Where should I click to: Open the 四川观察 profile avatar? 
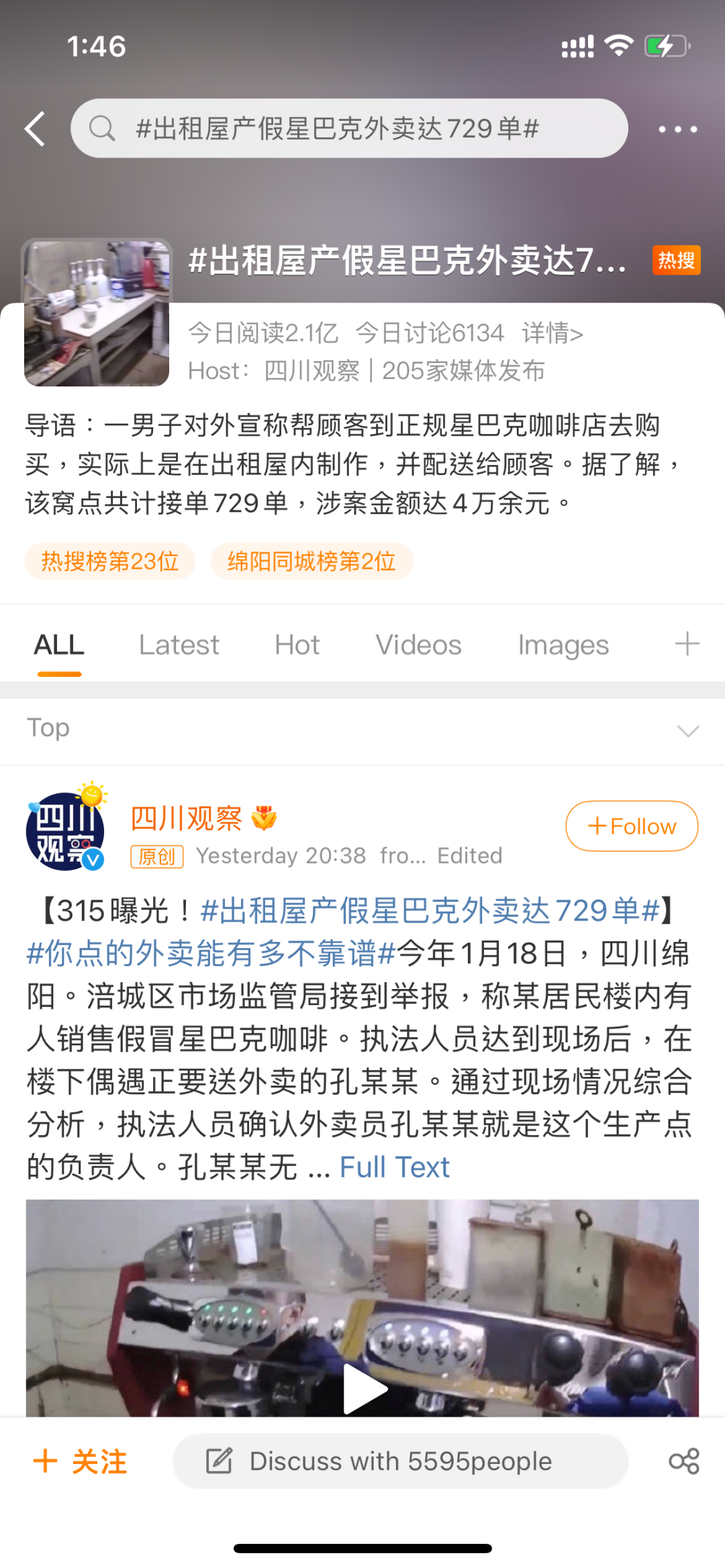click(65, 831)
